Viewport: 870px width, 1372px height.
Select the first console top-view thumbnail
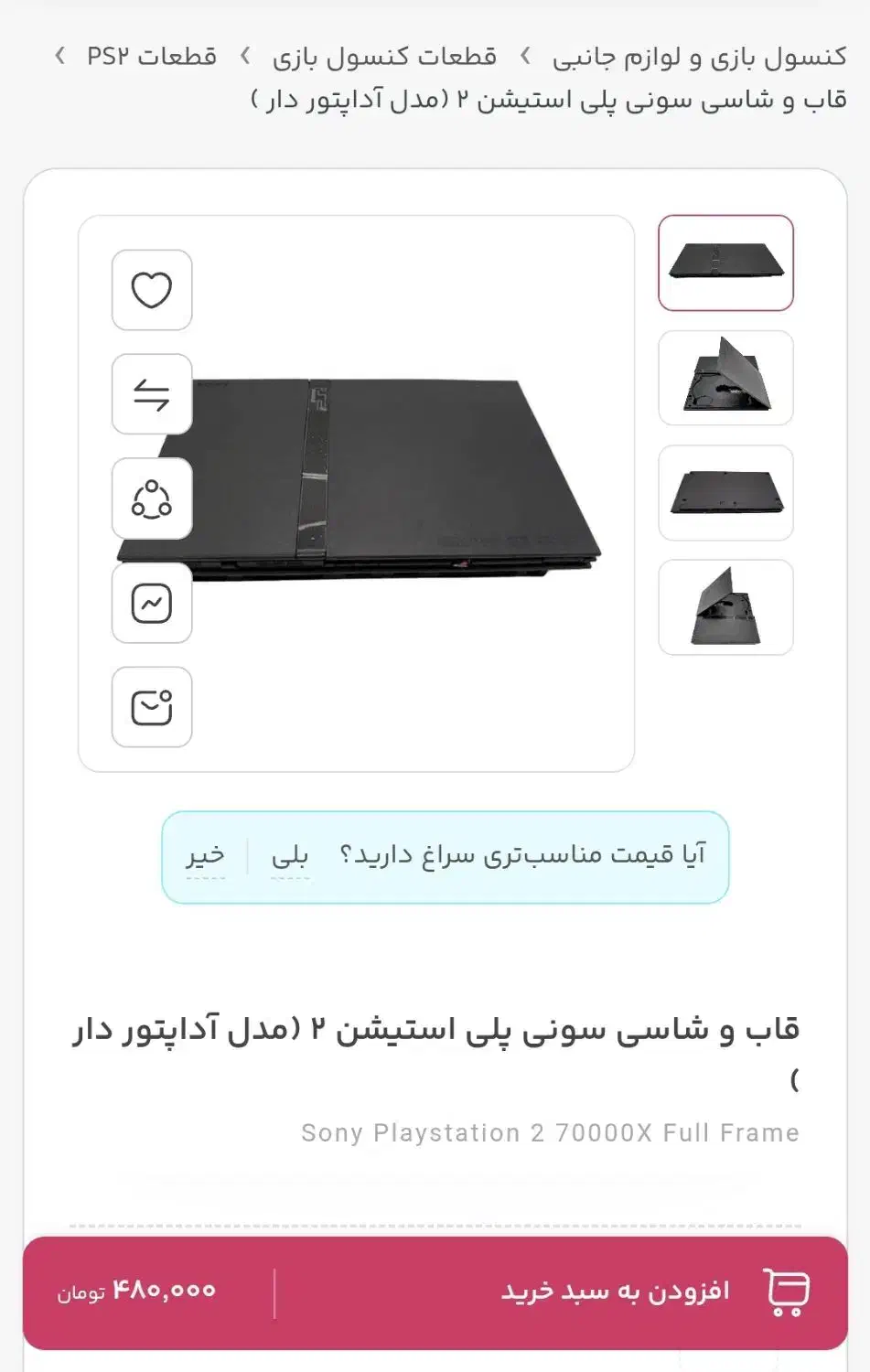pyautogui.click(x=725, y=263)
